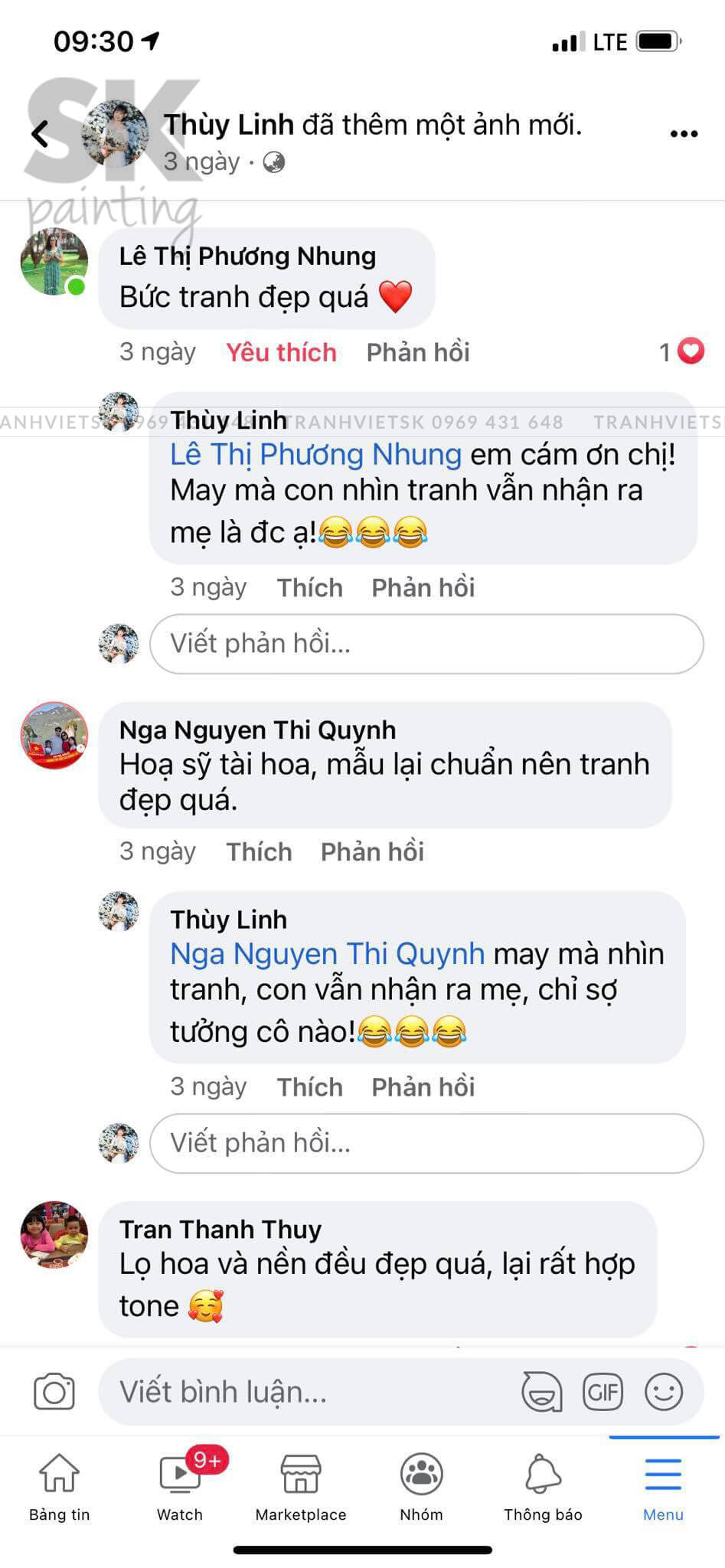Viewport: 725px width, 1568px height.
Task: Focus the Viết bình luận comment field
Action: 306,1392
